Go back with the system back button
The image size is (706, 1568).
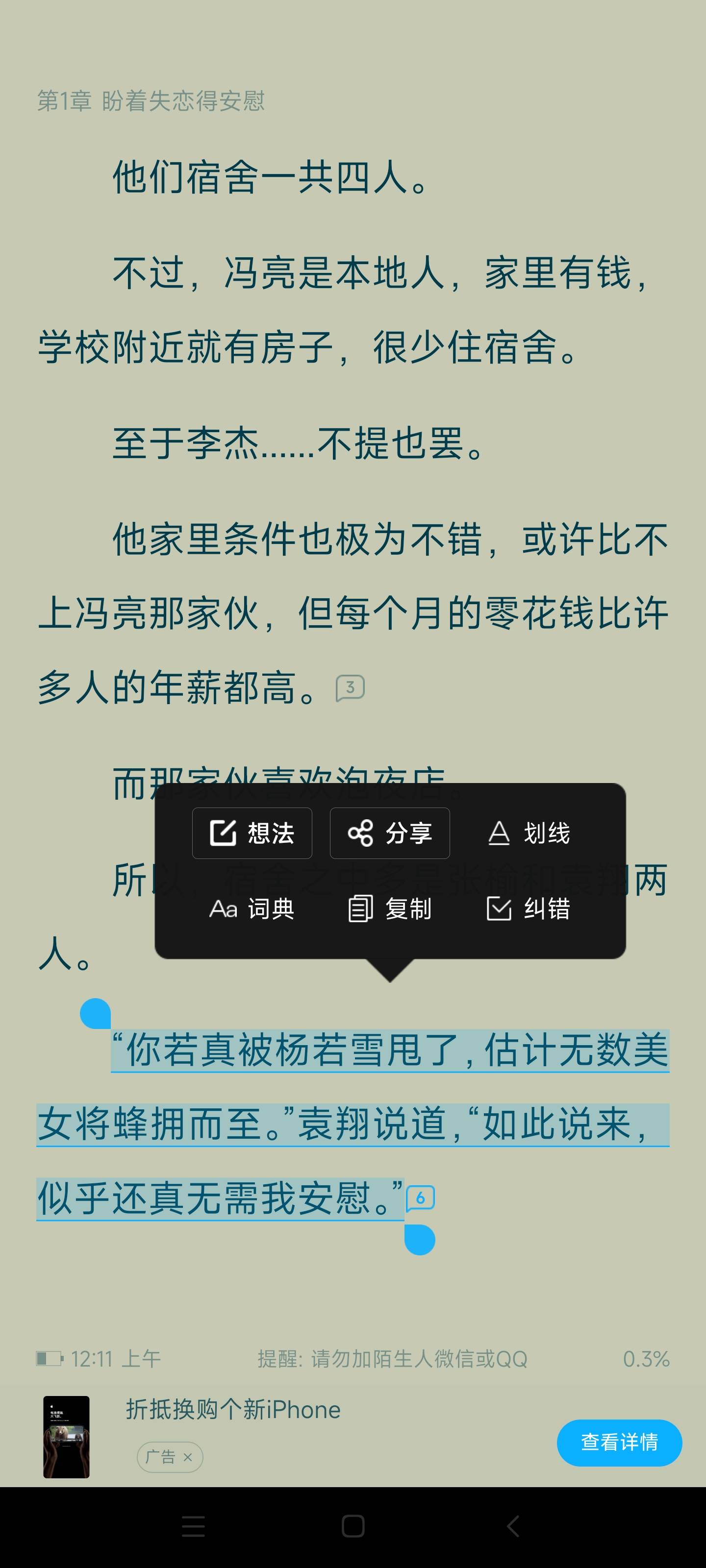click(513, 1526)
